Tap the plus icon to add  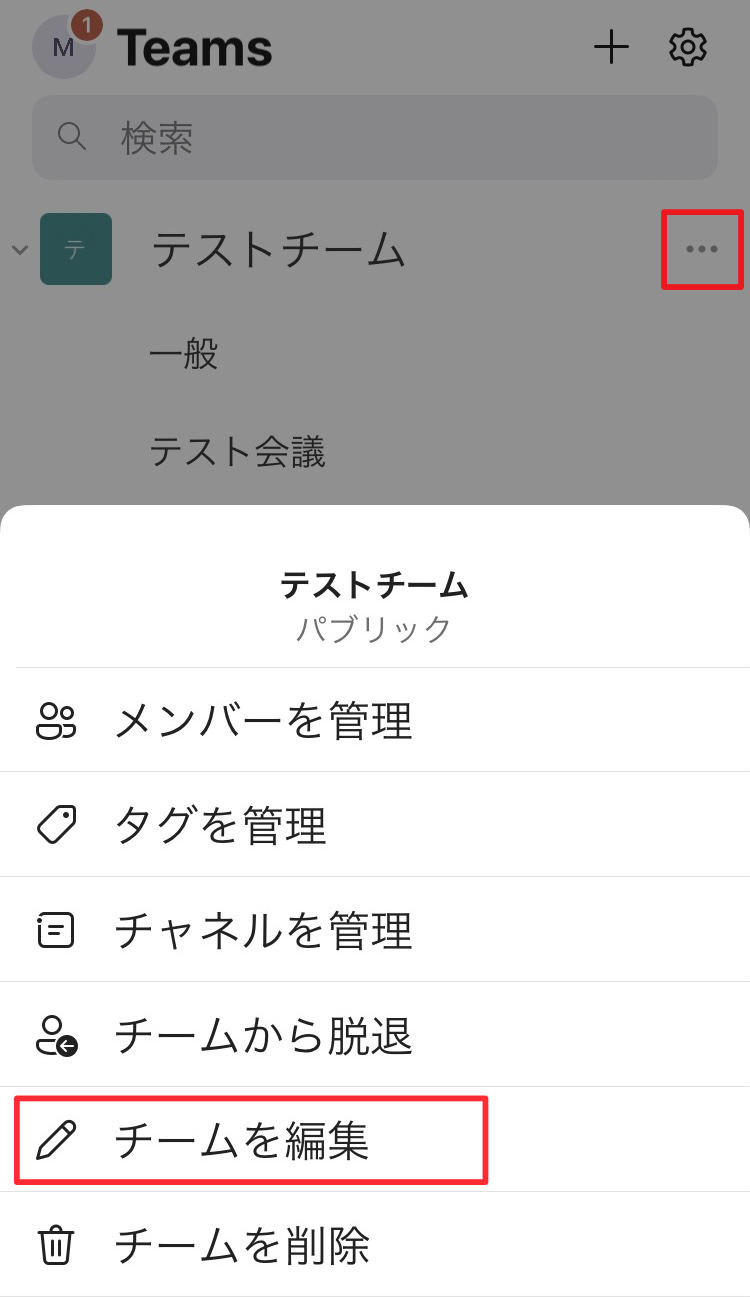point(611,47)
